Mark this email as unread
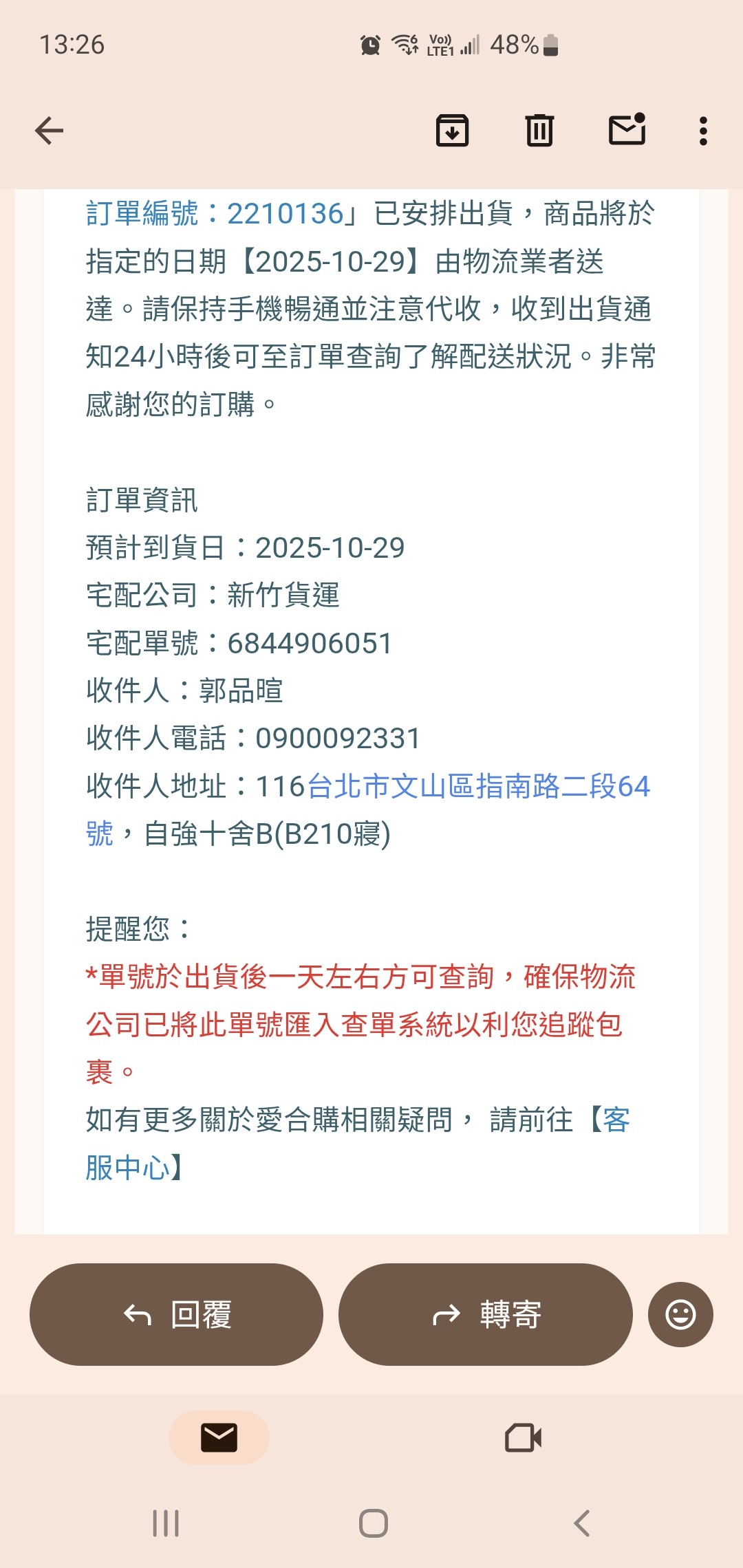743x1568 pixels. pyautogui.click(x=627, y=130)
